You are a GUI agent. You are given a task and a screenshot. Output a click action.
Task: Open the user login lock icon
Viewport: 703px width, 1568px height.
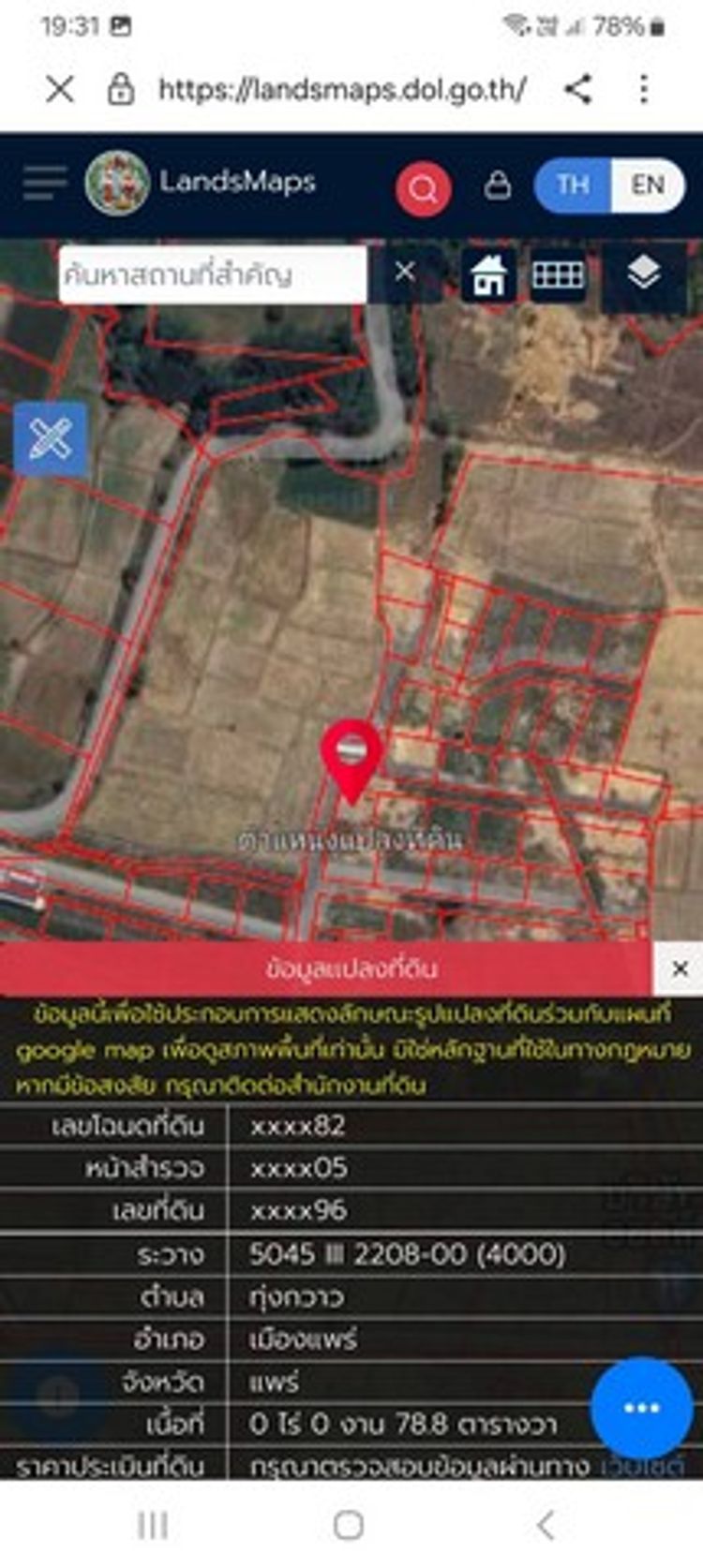[x=498, y=185]
